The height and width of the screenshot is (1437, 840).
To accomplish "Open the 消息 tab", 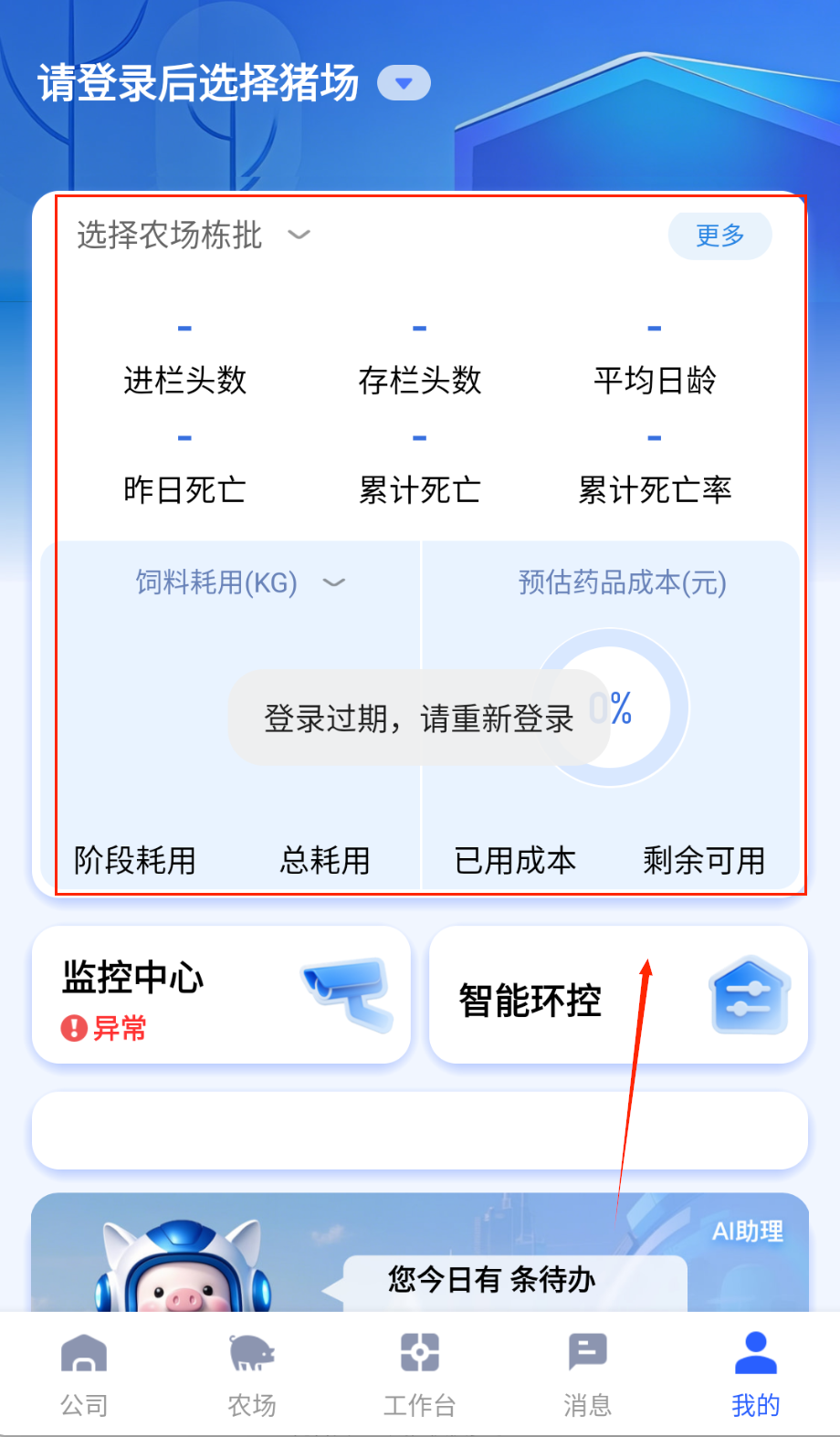I will point(587,1375).
